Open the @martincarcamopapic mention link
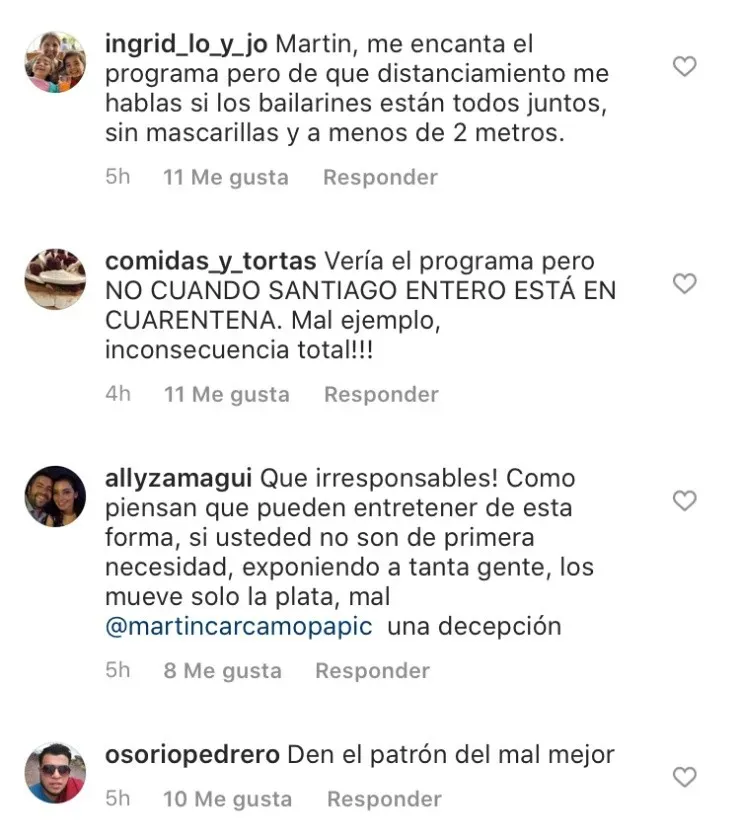This screenshot has height=840, width=740. pos(238,626)
